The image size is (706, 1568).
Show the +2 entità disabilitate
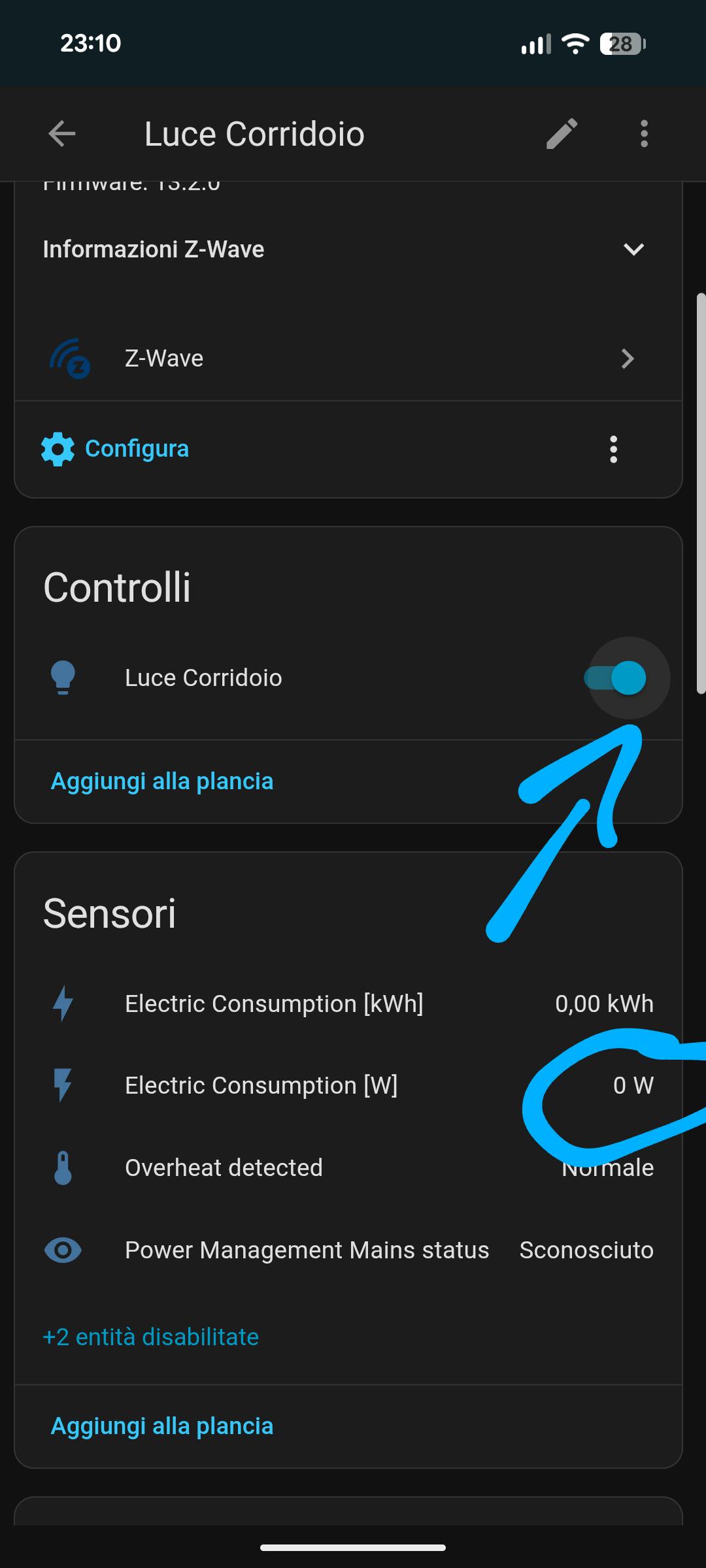pos(151,1337)
